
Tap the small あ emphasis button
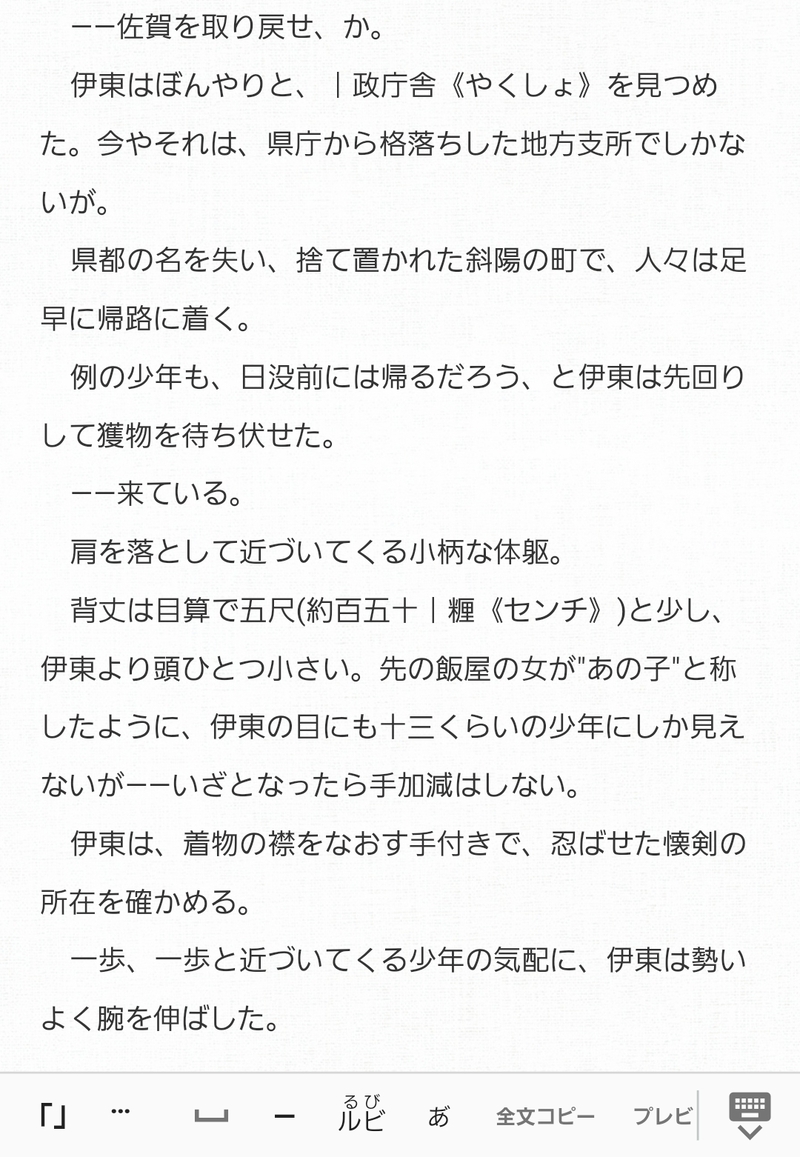tap(438, 1116)
